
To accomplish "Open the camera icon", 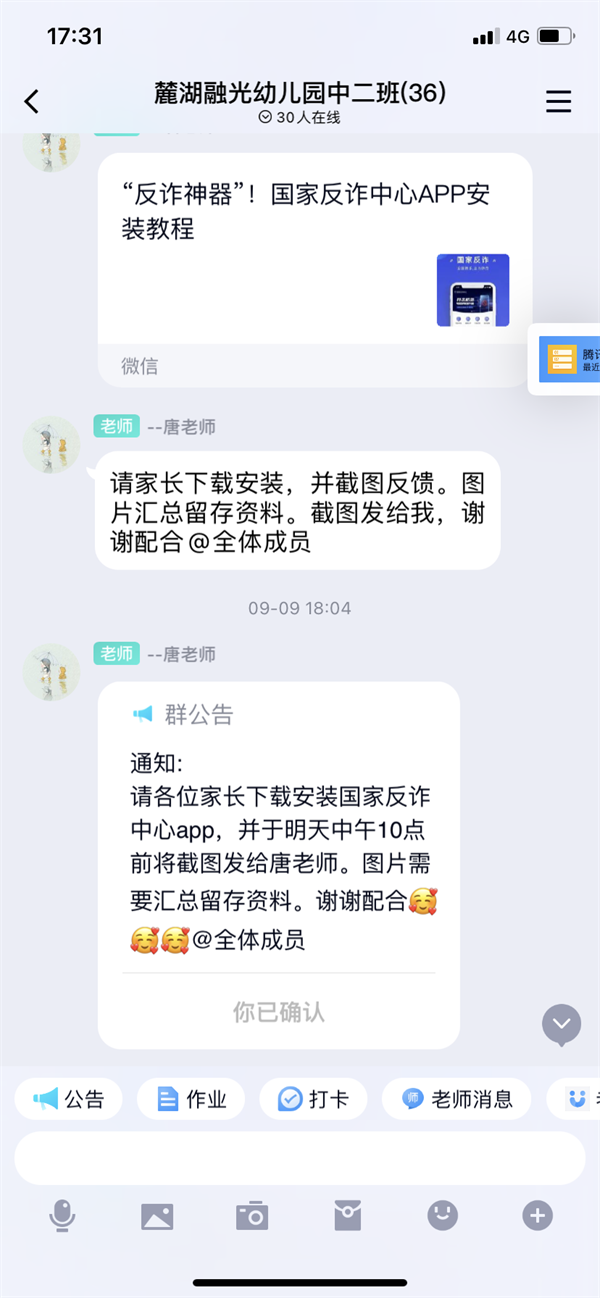I will 252,1215.
